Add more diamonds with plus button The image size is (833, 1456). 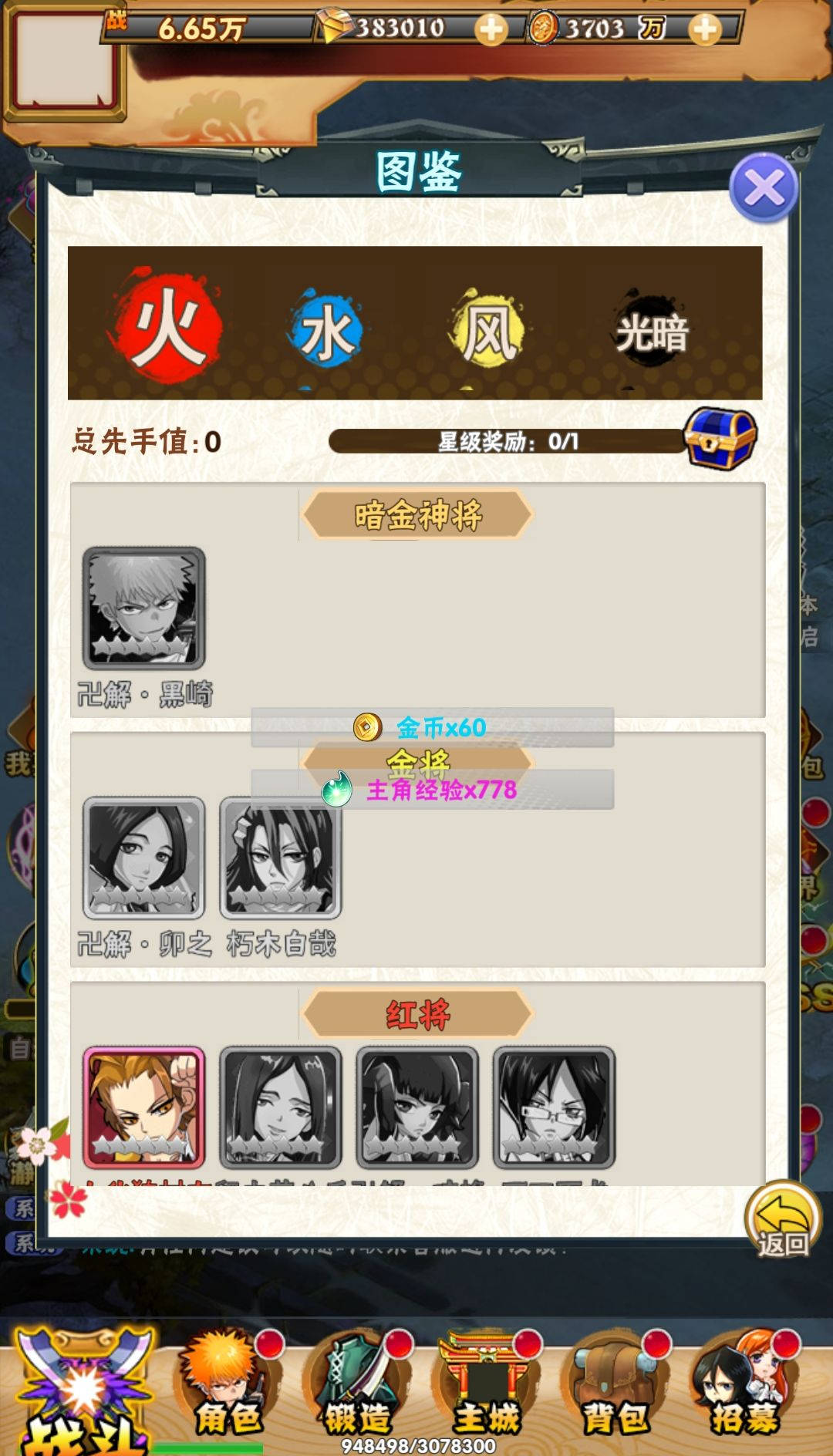[491, 29]
